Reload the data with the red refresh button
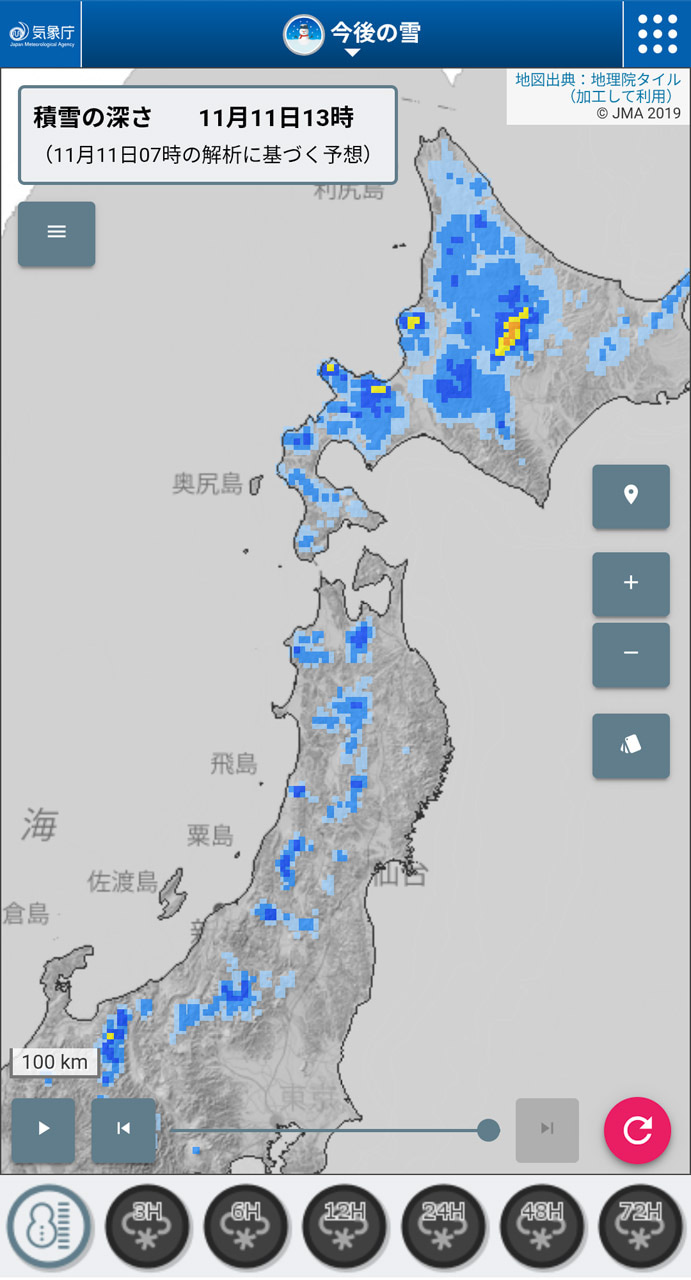Image resolution: width=691 pixels, height=1280 pixels. pyautogui.click(x=636, y=1130)
